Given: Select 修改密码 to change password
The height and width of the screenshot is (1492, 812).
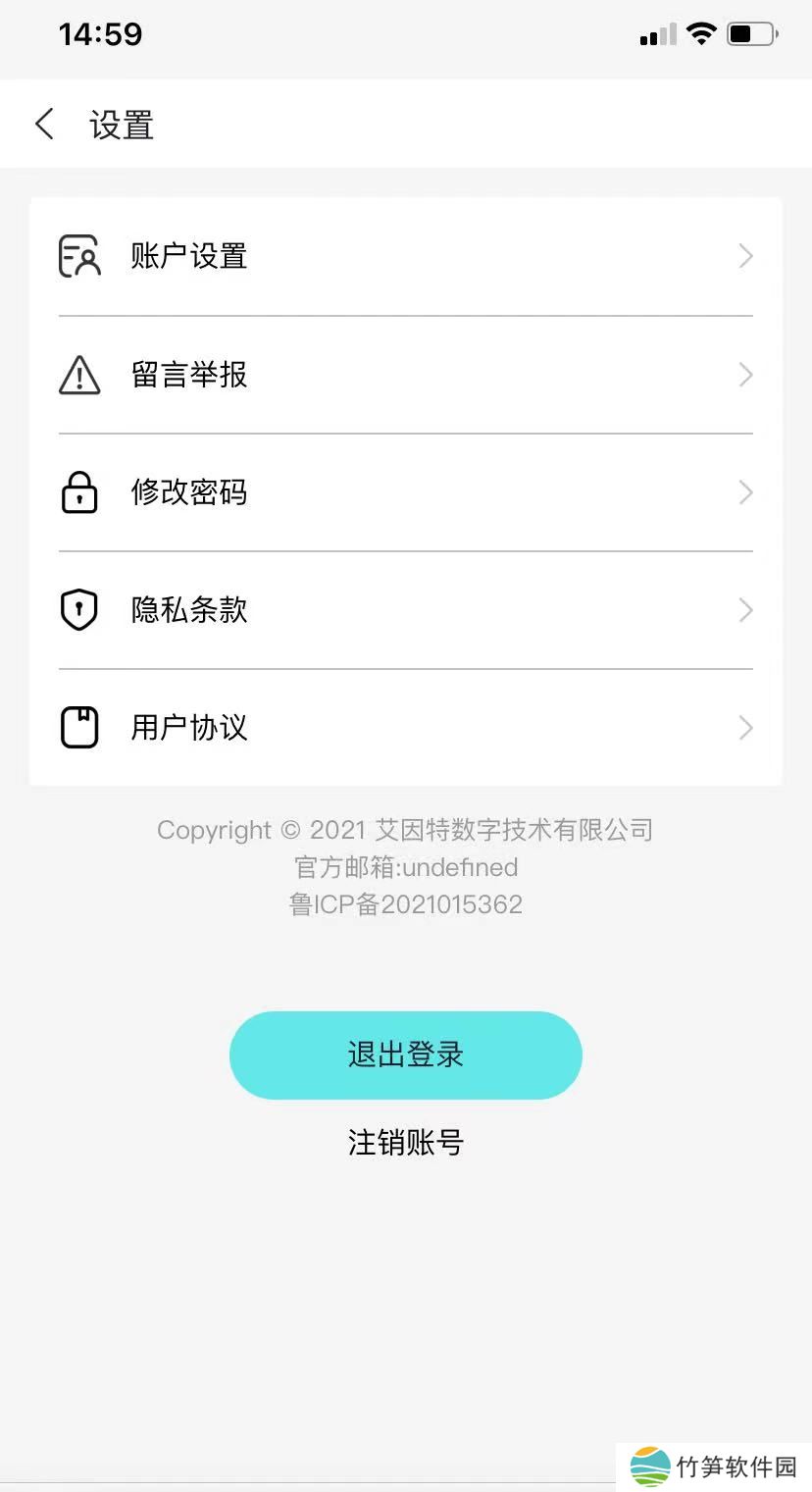Looking at the screenshot, I should [x=405, y=492].
